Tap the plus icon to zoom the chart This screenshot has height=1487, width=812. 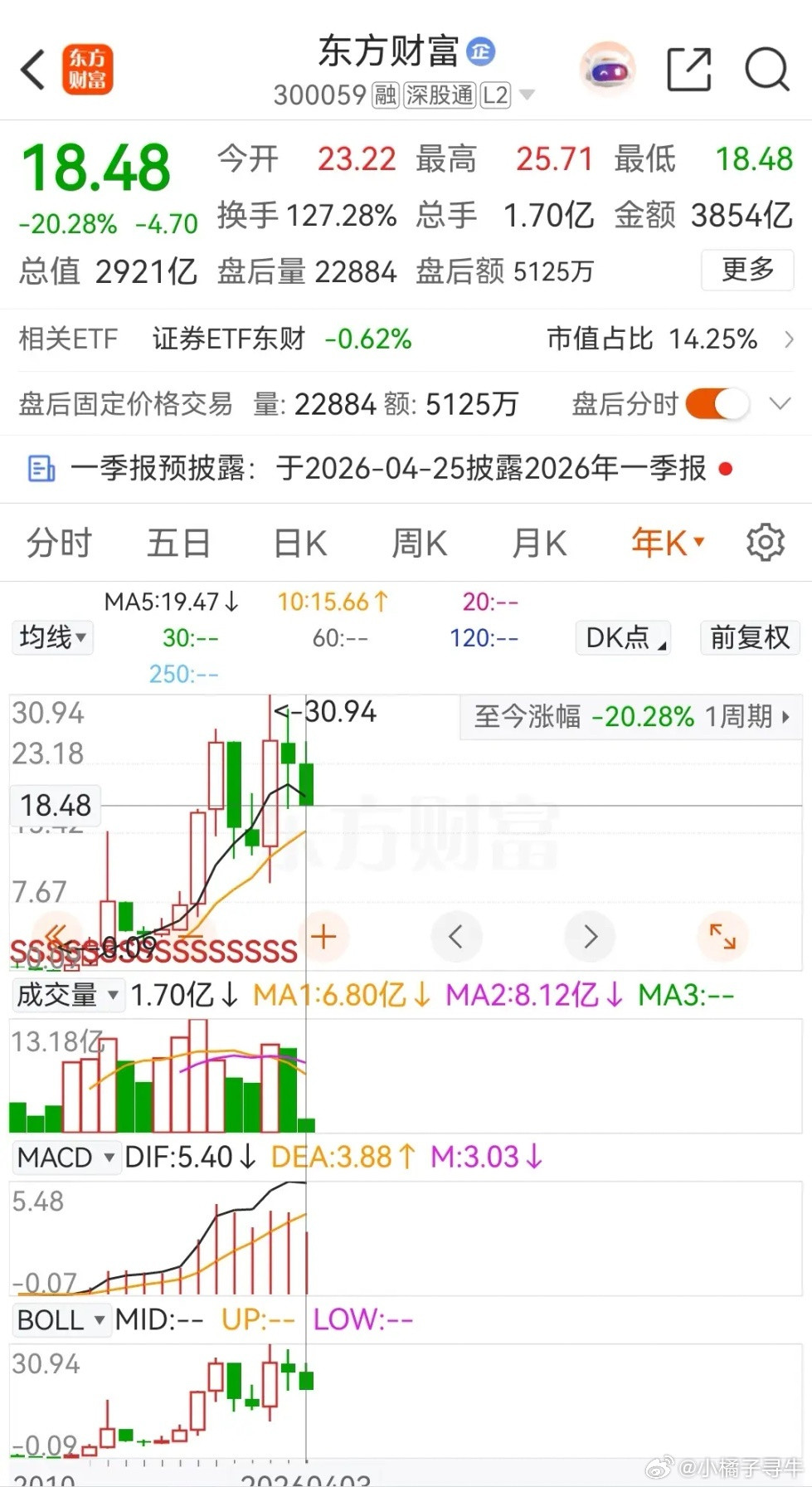click(x=323, y=936)
